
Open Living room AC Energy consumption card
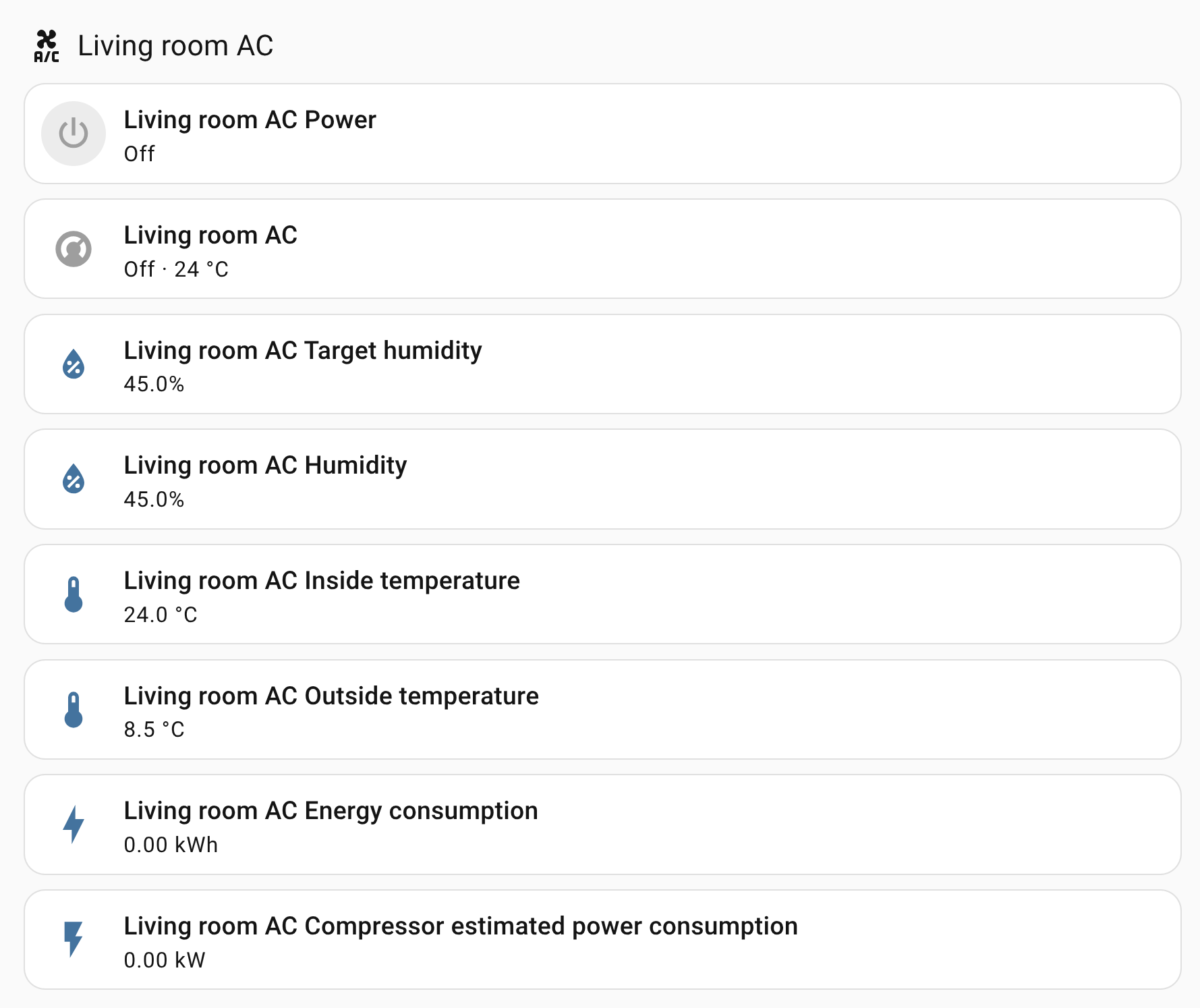coord(602,824)
